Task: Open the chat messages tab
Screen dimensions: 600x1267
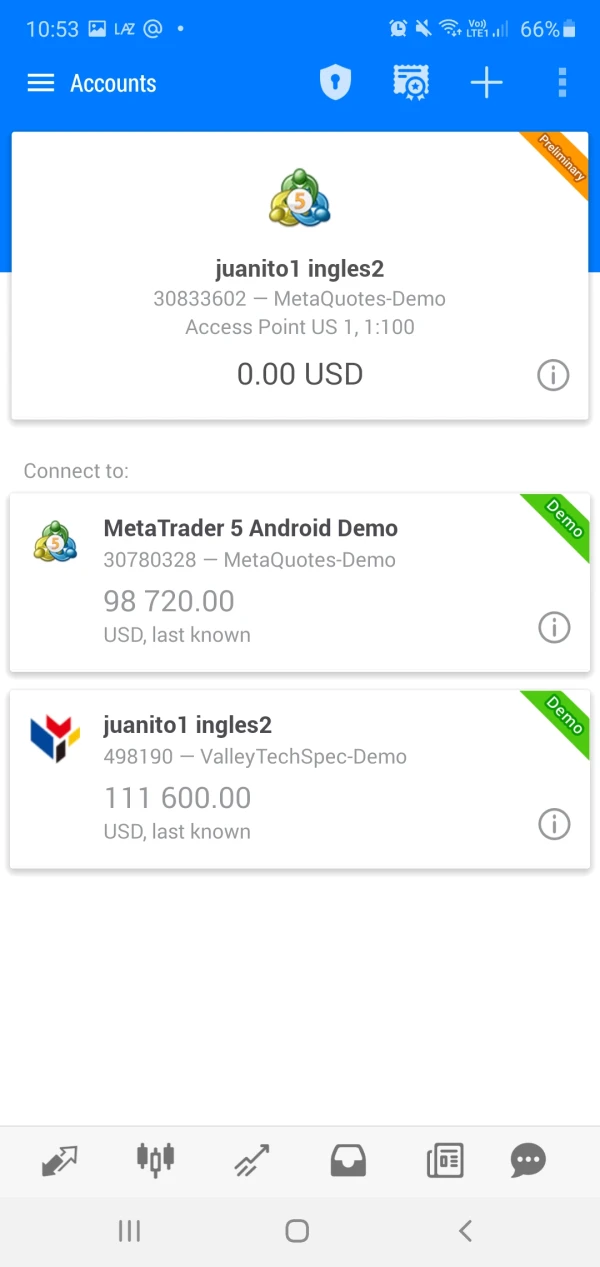Action: [x=528, y=1160]
